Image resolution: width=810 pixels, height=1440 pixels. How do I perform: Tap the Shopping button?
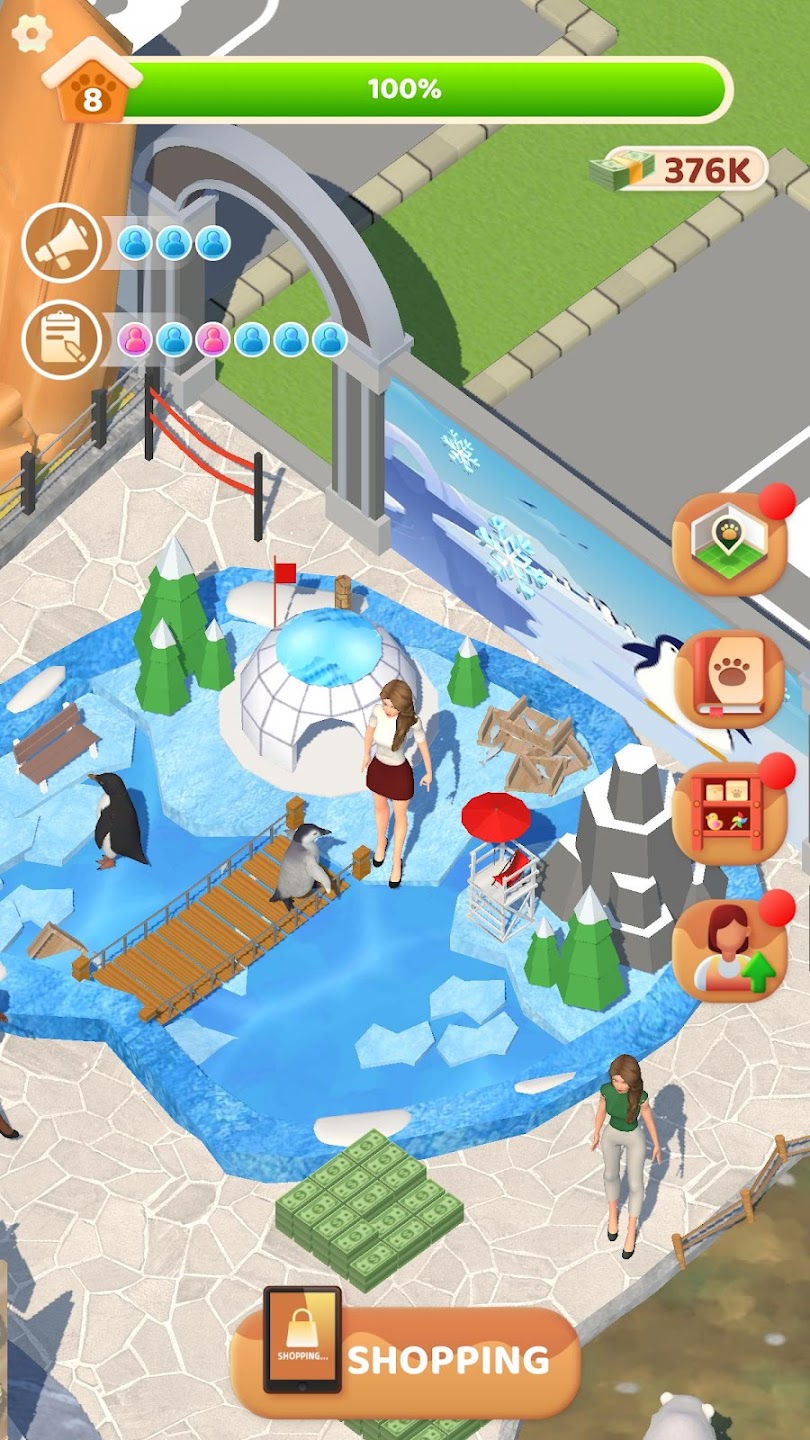tap(405, 1360)
